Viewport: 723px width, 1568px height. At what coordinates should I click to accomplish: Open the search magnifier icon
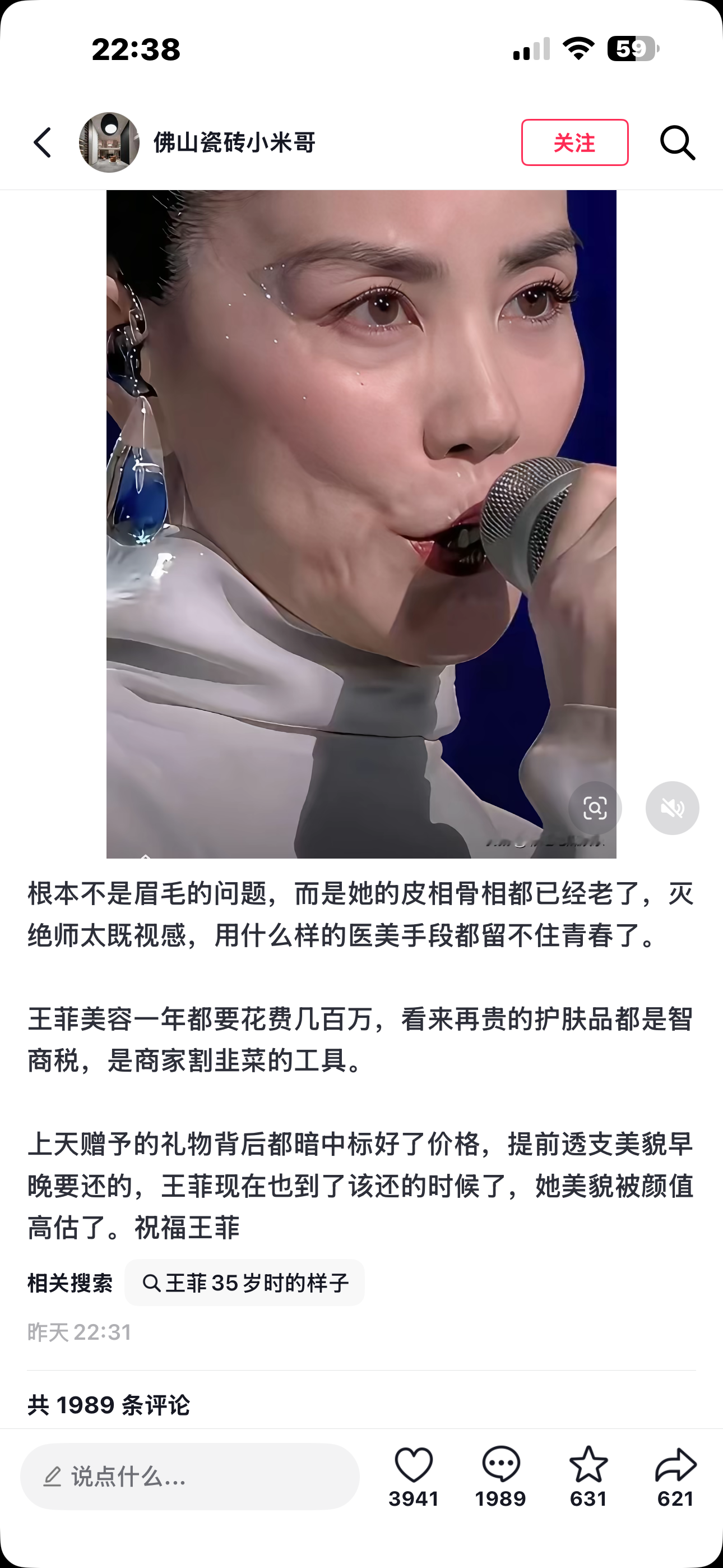click(676, 142)
